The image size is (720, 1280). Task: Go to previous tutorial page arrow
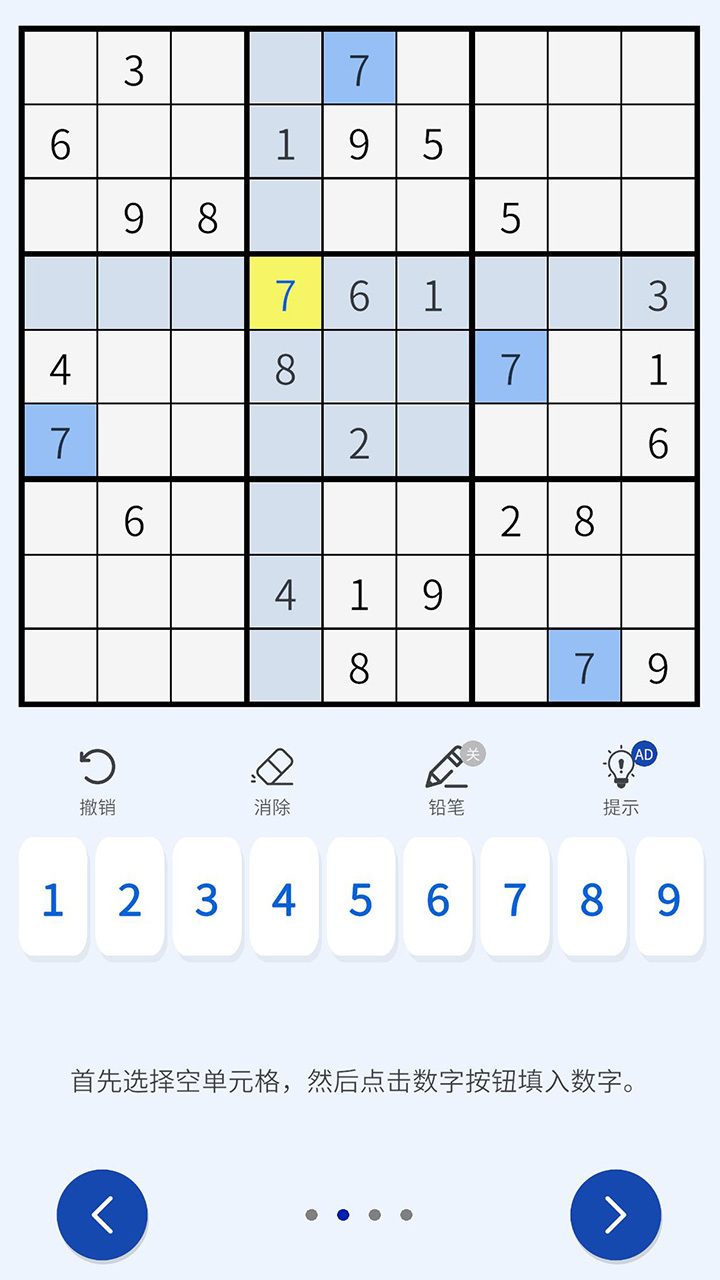[x=102, y=1215]
